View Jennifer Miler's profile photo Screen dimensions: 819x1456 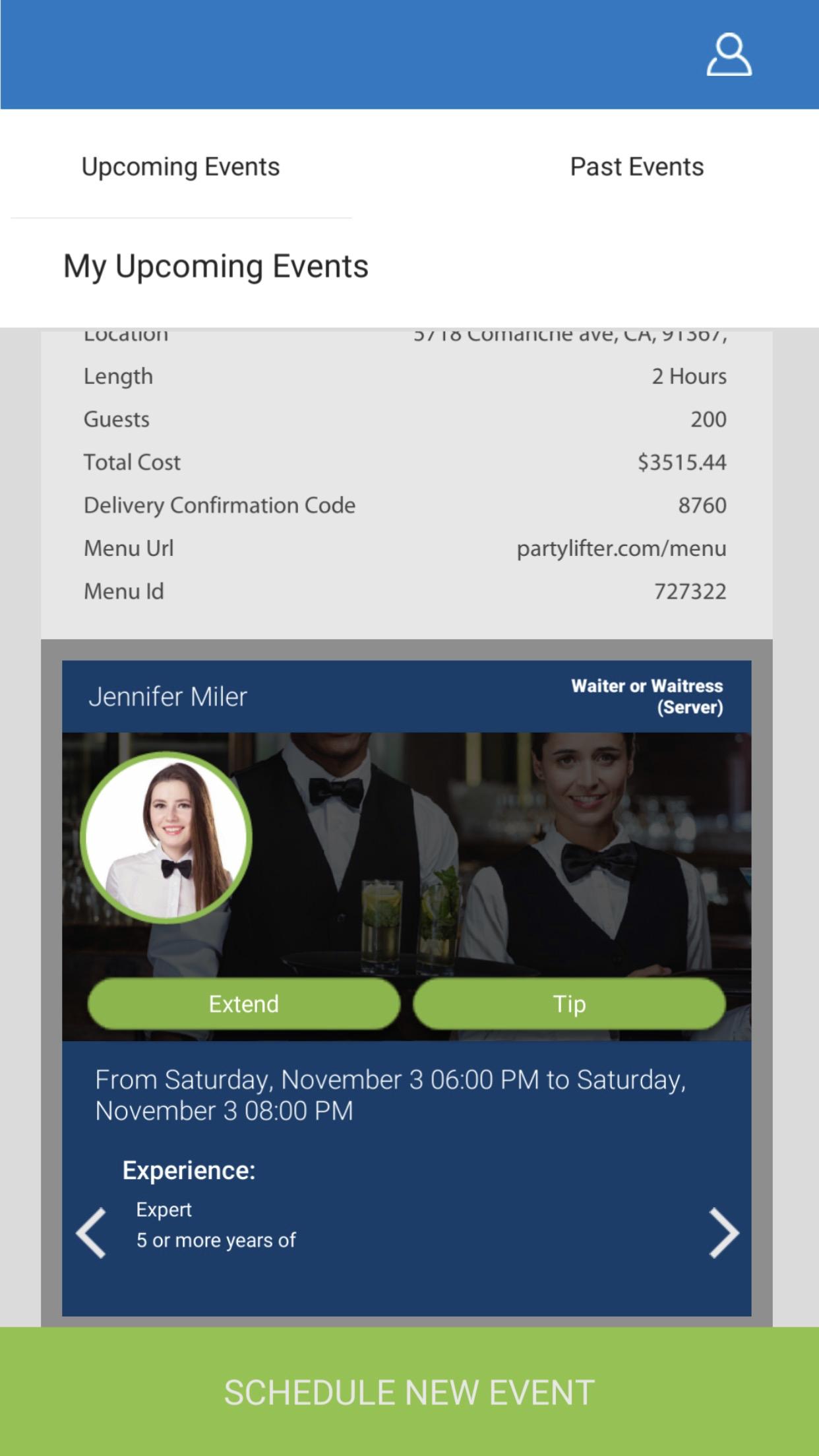tap(166, 837)
